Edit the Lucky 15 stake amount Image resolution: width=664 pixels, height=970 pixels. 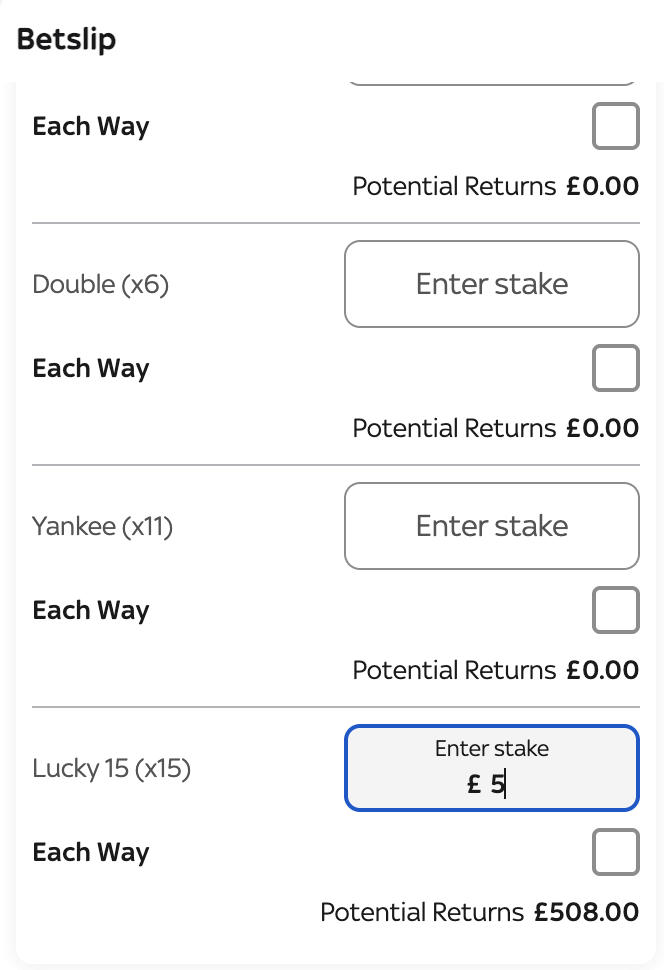(491, 768)
